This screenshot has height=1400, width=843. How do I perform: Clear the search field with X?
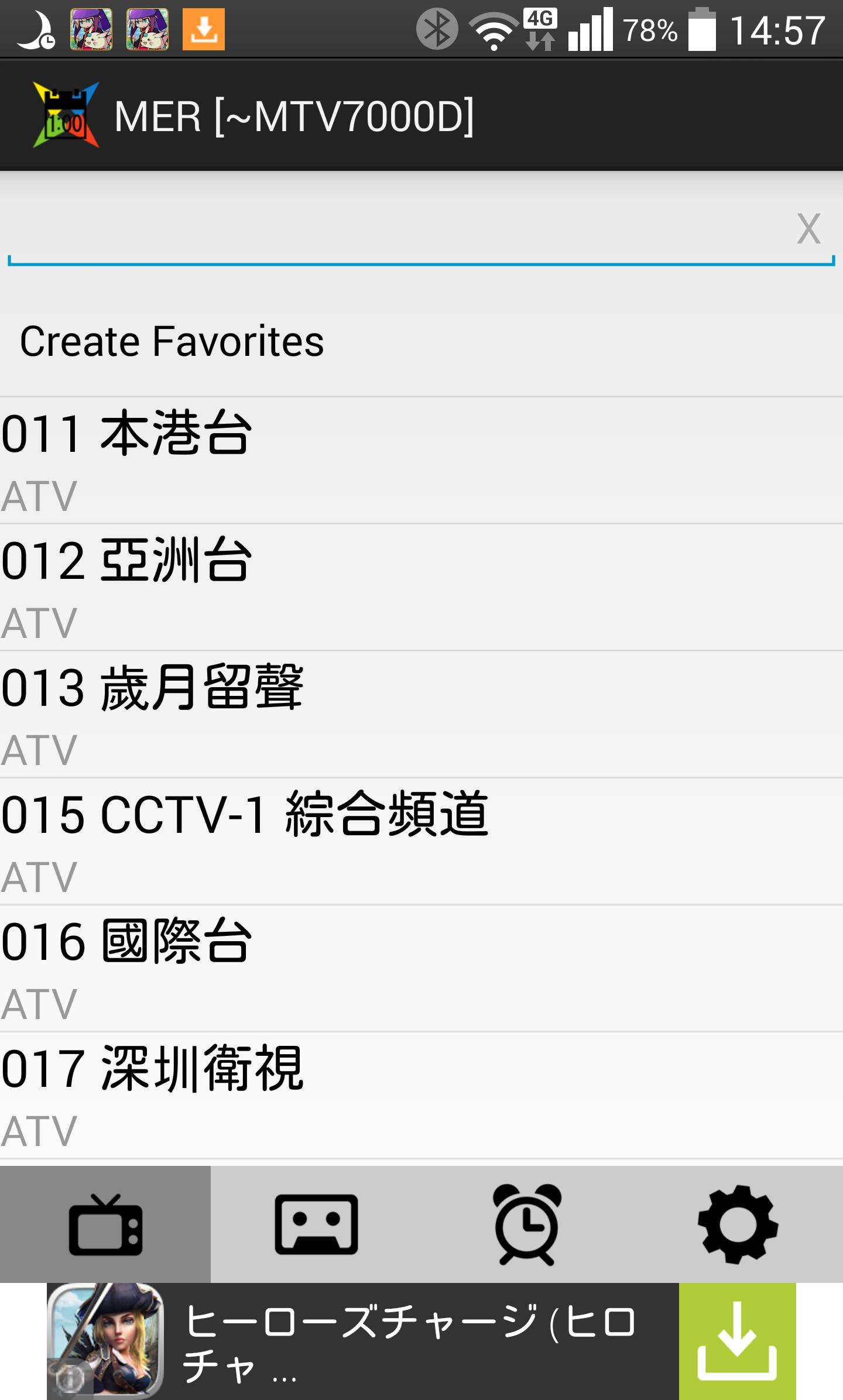[808, 229]
